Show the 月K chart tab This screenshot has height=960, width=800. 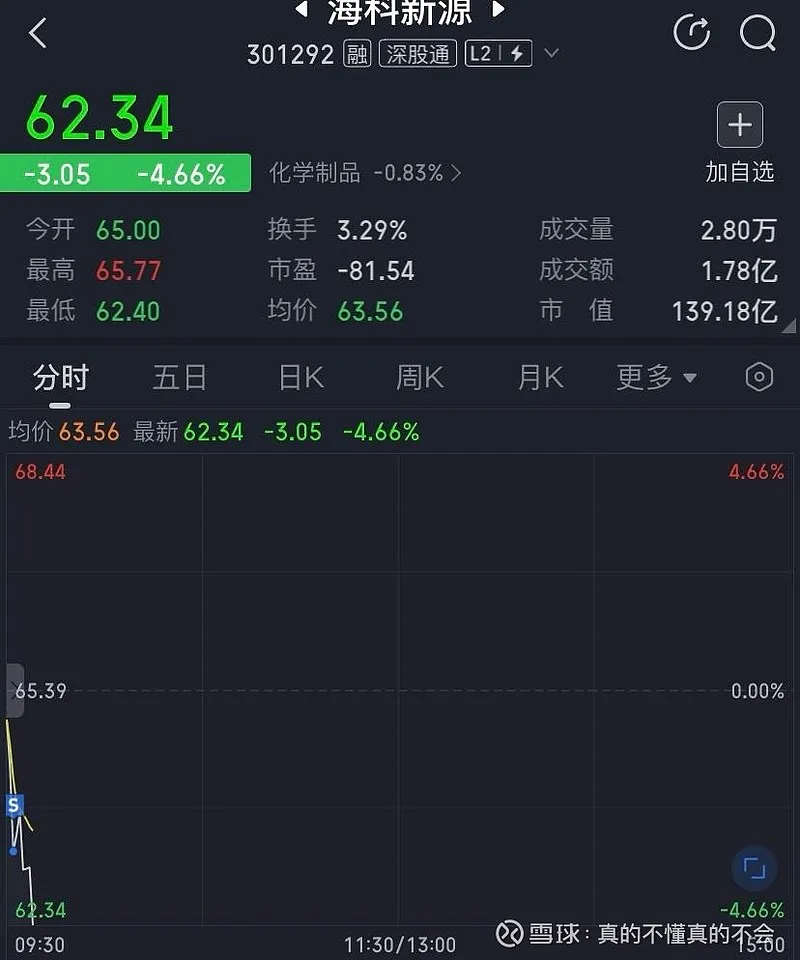click(x=540, y=378)
